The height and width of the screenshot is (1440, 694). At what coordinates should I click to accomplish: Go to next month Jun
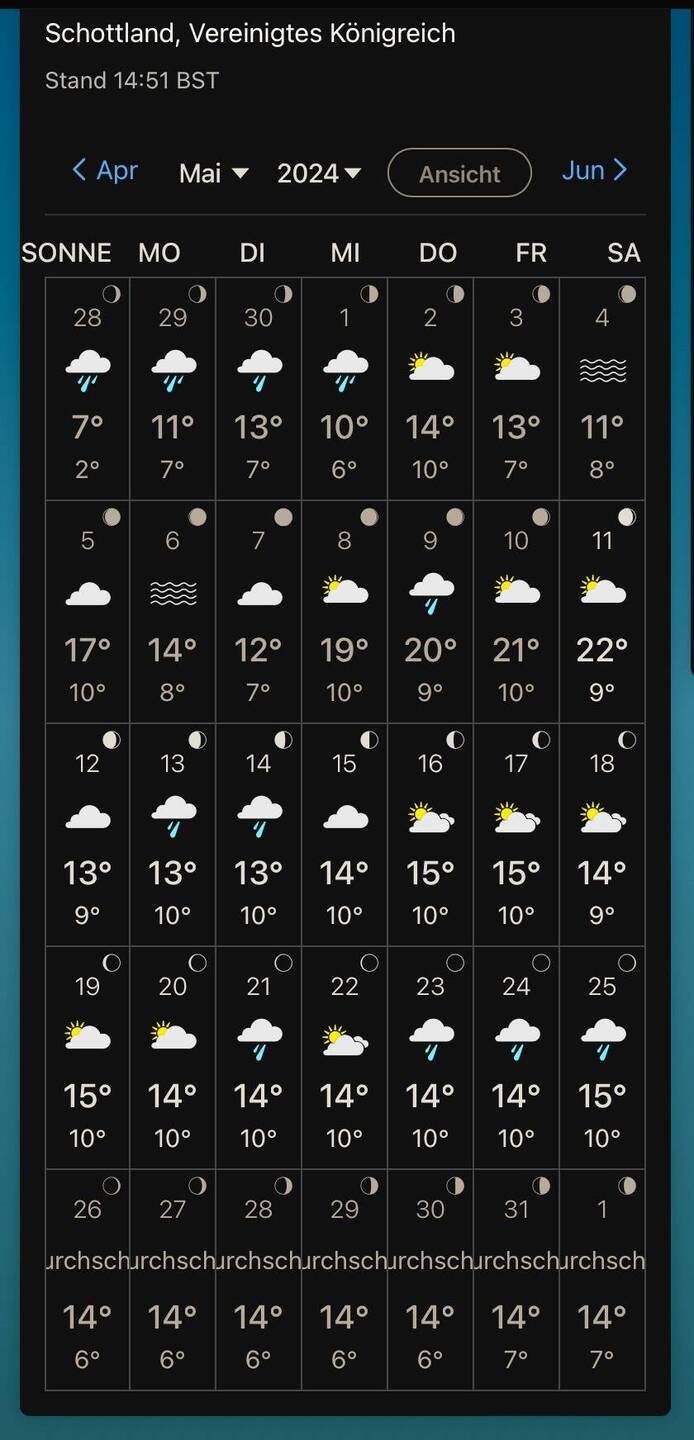pos(594,171)
